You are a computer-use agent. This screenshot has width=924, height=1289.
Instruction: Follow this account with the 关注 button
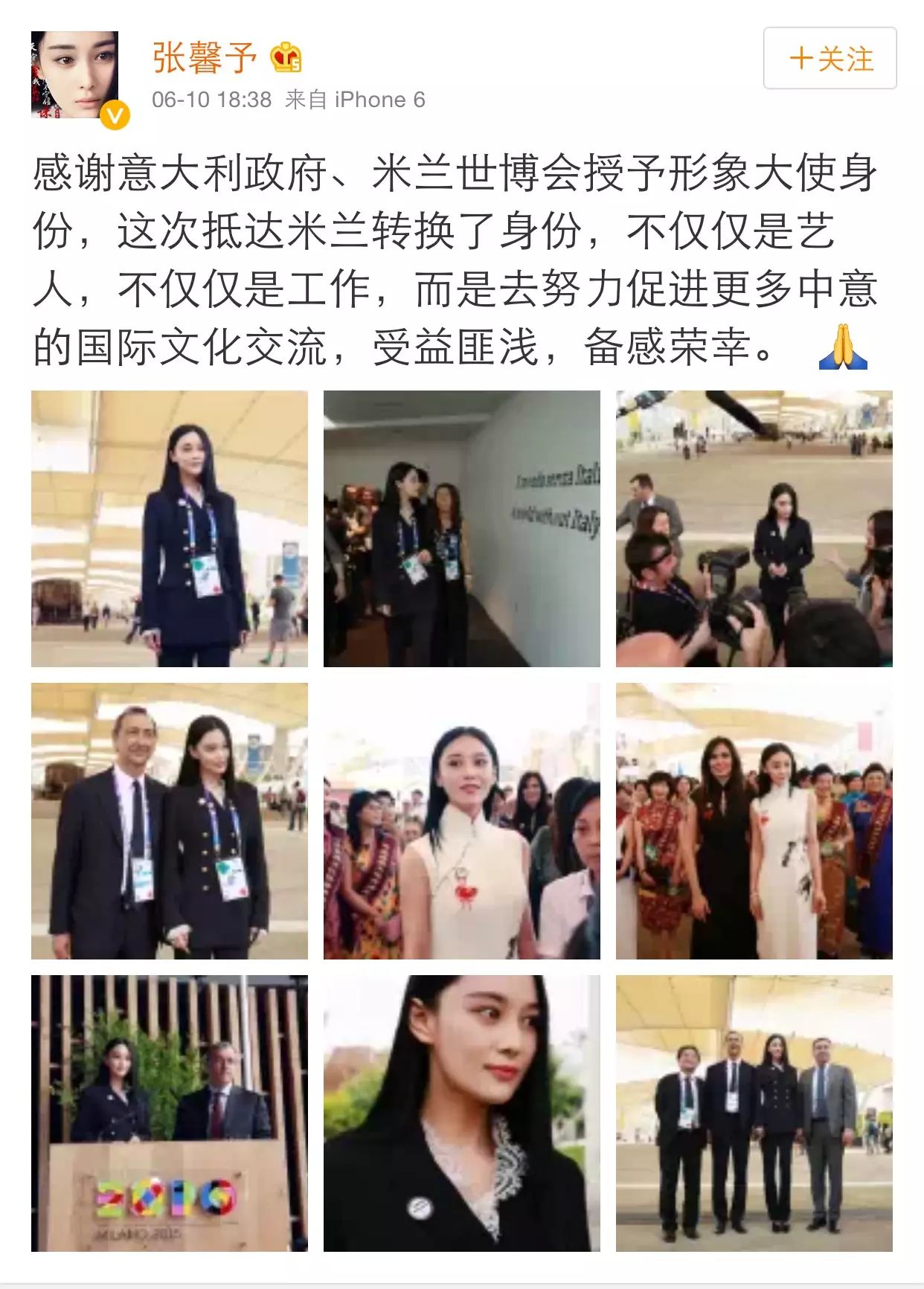pyautogui.click(x=830, y=59)
